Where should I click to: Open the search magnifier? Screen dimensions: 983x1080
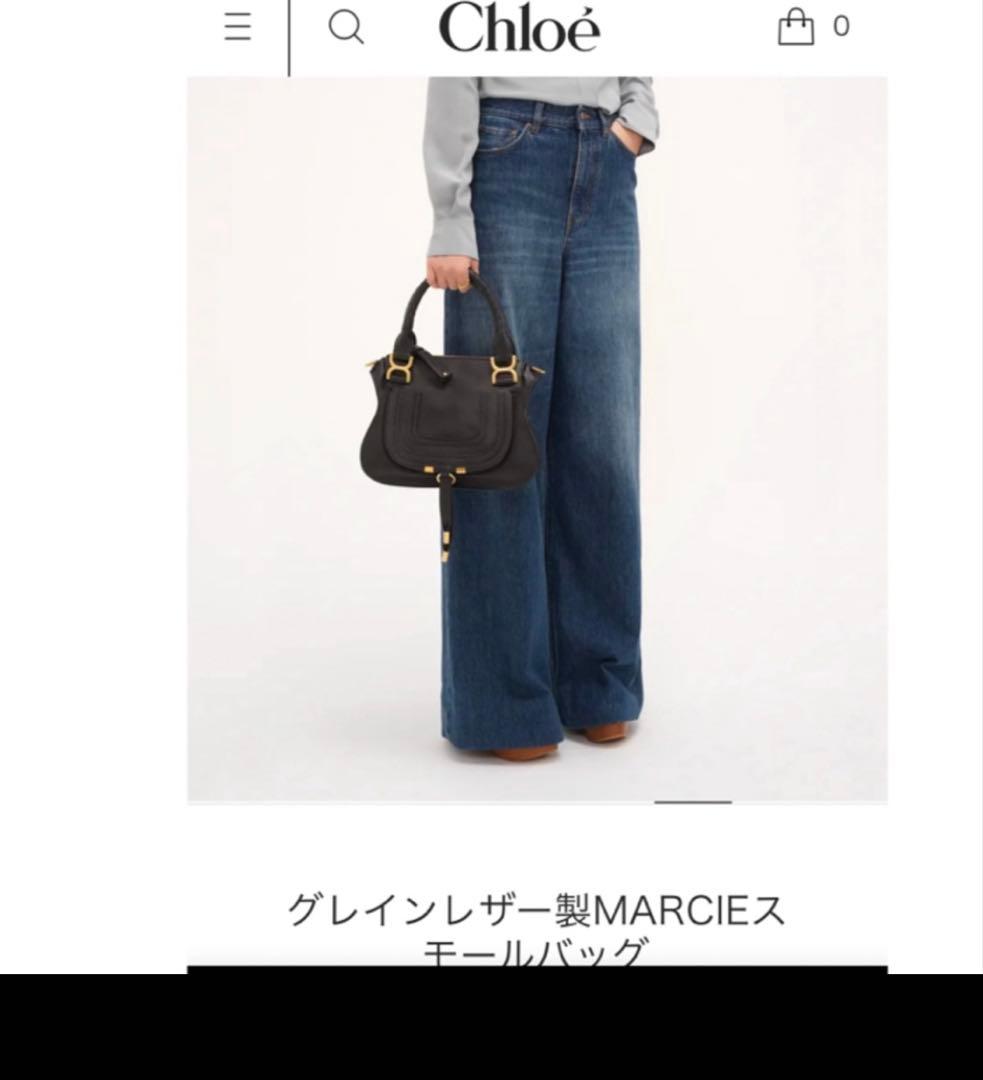[346, 27]
